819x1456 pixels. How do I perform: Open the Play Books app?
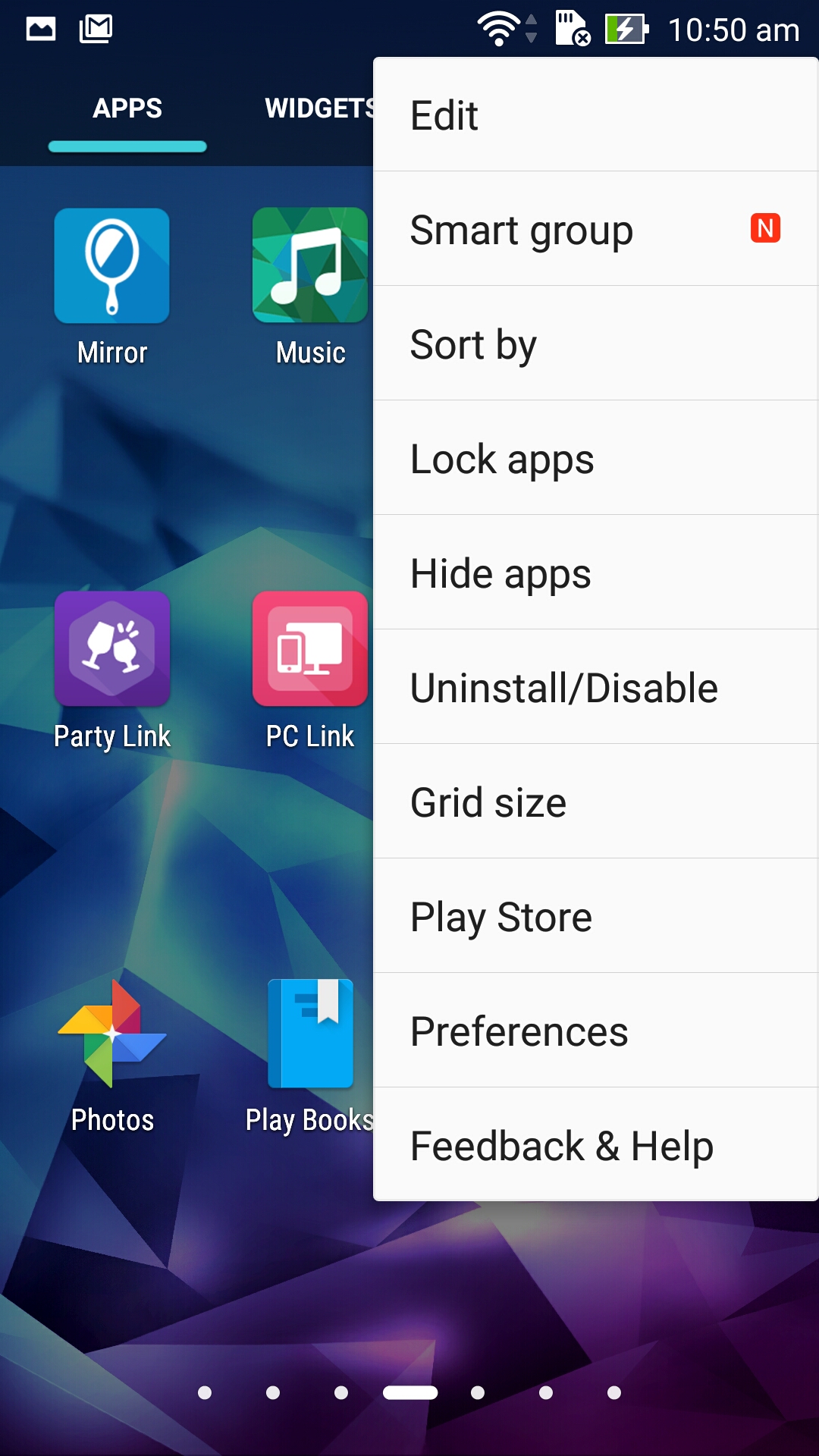click(310, 1056)
